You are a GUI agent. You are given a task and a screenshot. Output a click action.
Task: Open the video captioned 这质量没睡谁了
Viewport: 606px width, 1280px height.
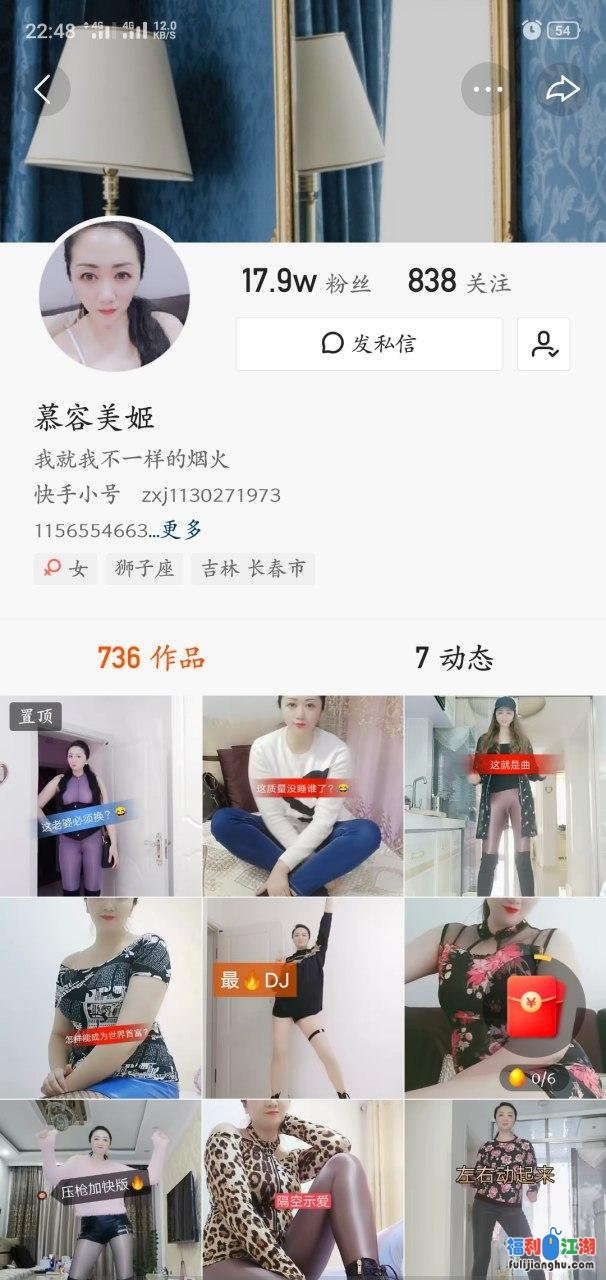(303, 796)
